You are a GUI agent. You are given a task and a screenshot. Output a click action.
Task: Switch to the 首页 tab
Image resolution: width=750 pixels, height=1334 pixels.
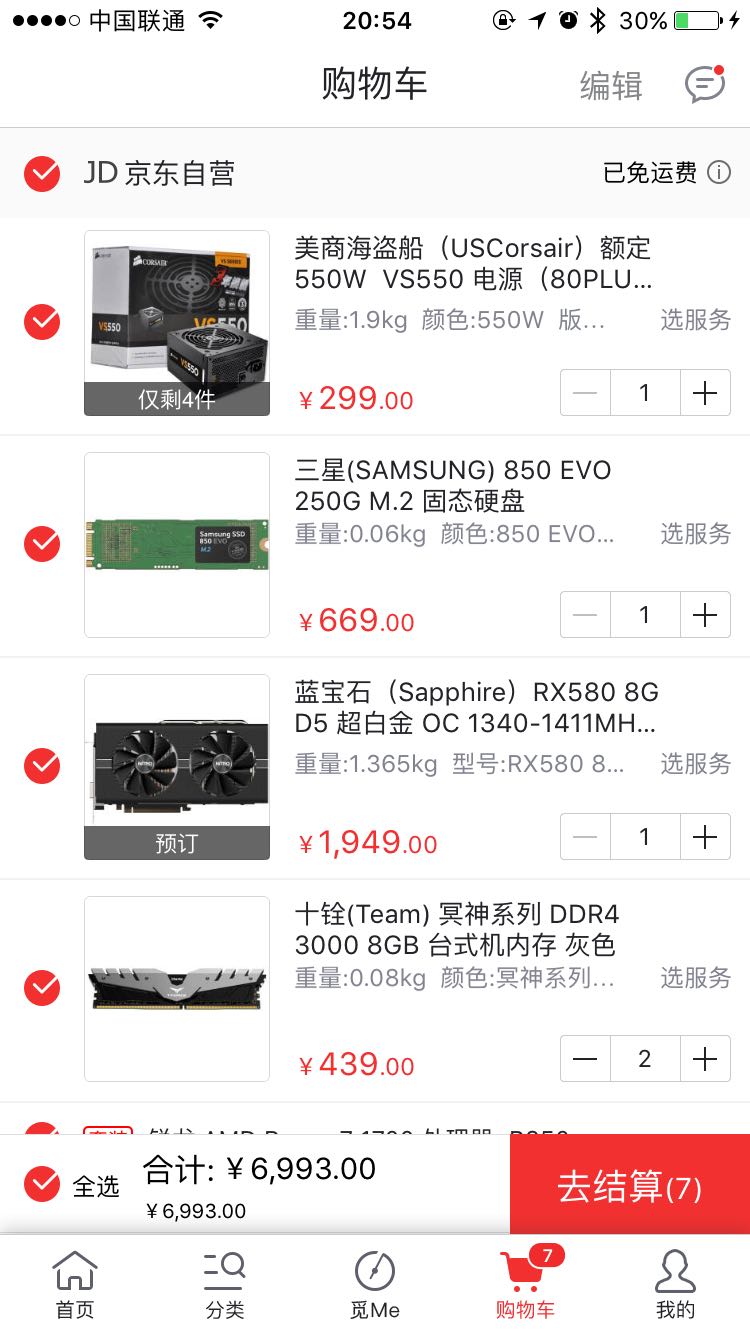[x=75, y=1285]
